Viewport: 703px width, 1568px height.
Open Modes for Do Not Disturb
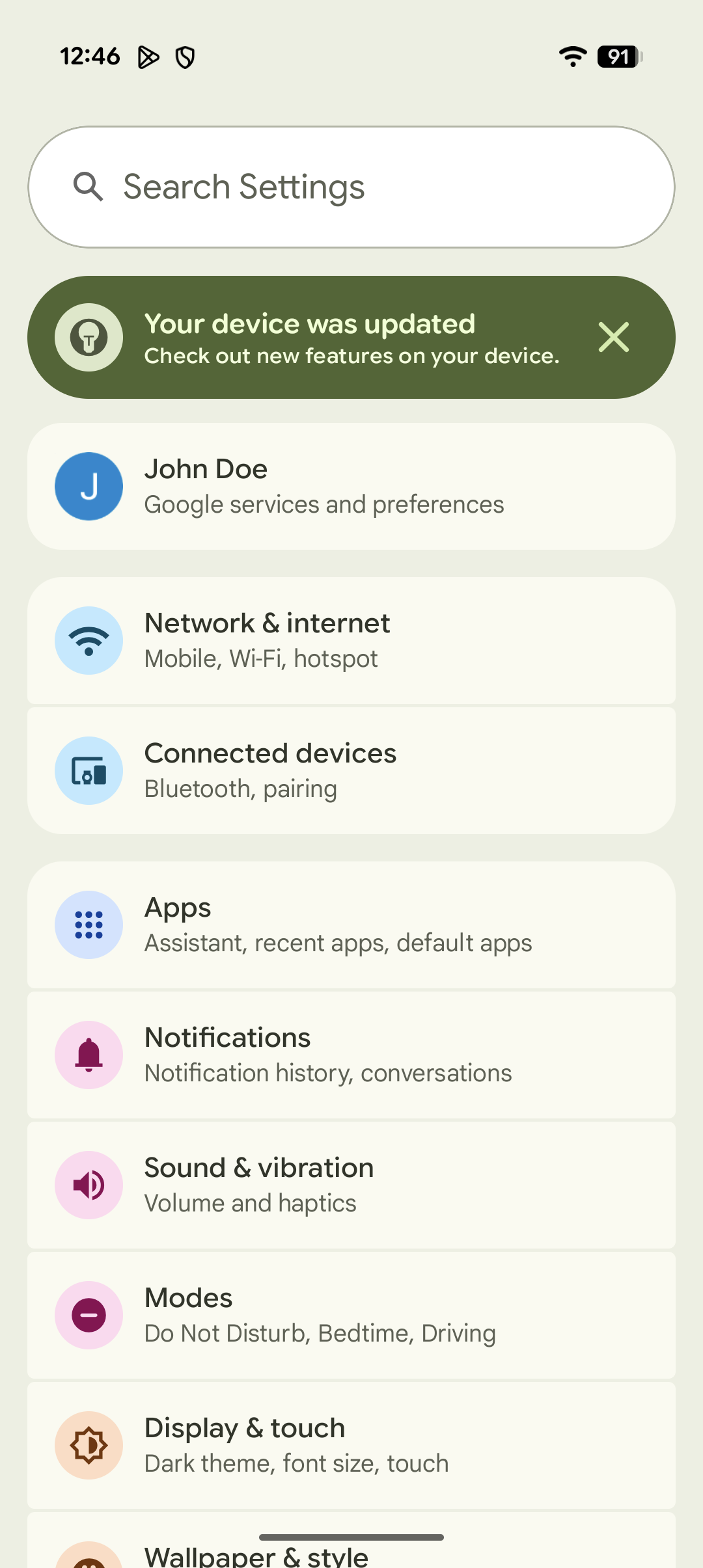coord(351,1315)
